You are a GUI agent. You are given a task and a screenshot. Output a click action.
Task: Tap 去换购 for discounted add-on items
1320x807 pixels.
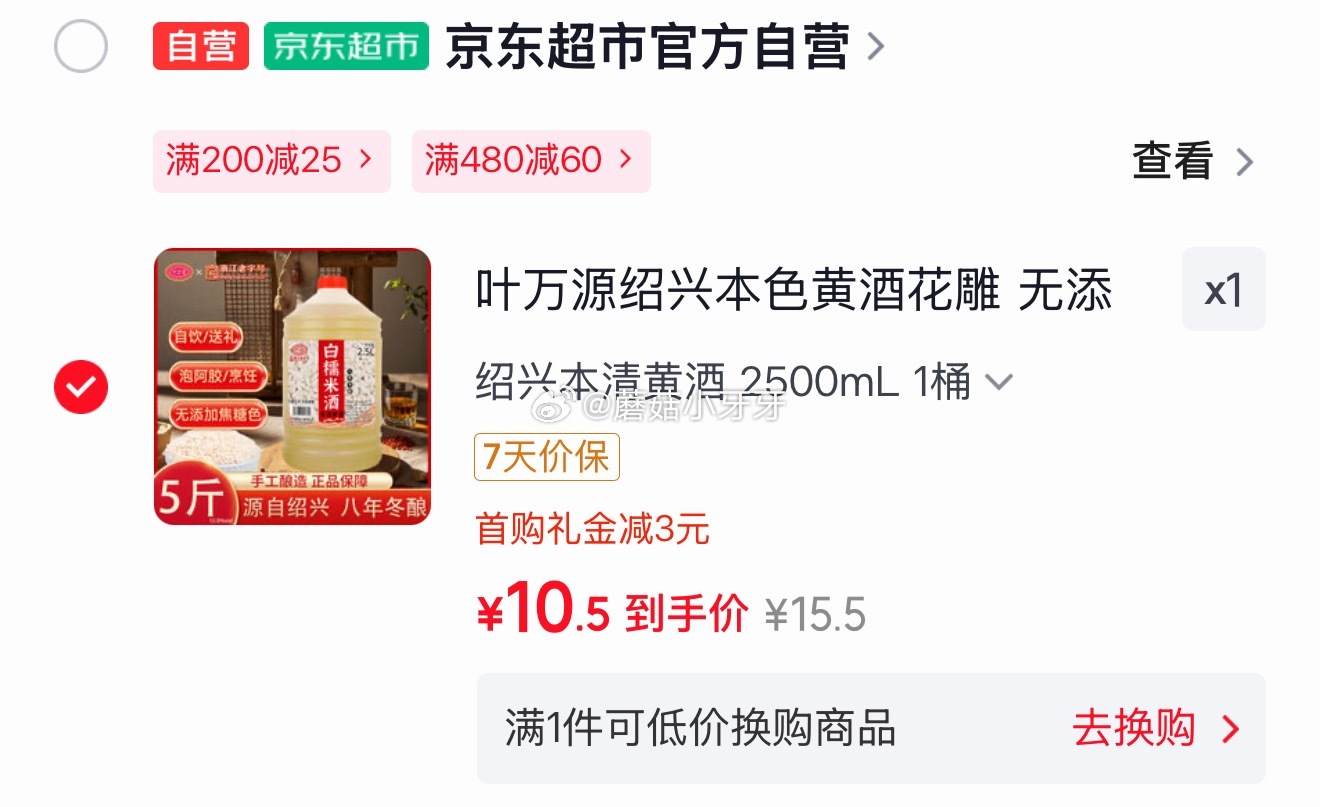tap(1155, 729)
